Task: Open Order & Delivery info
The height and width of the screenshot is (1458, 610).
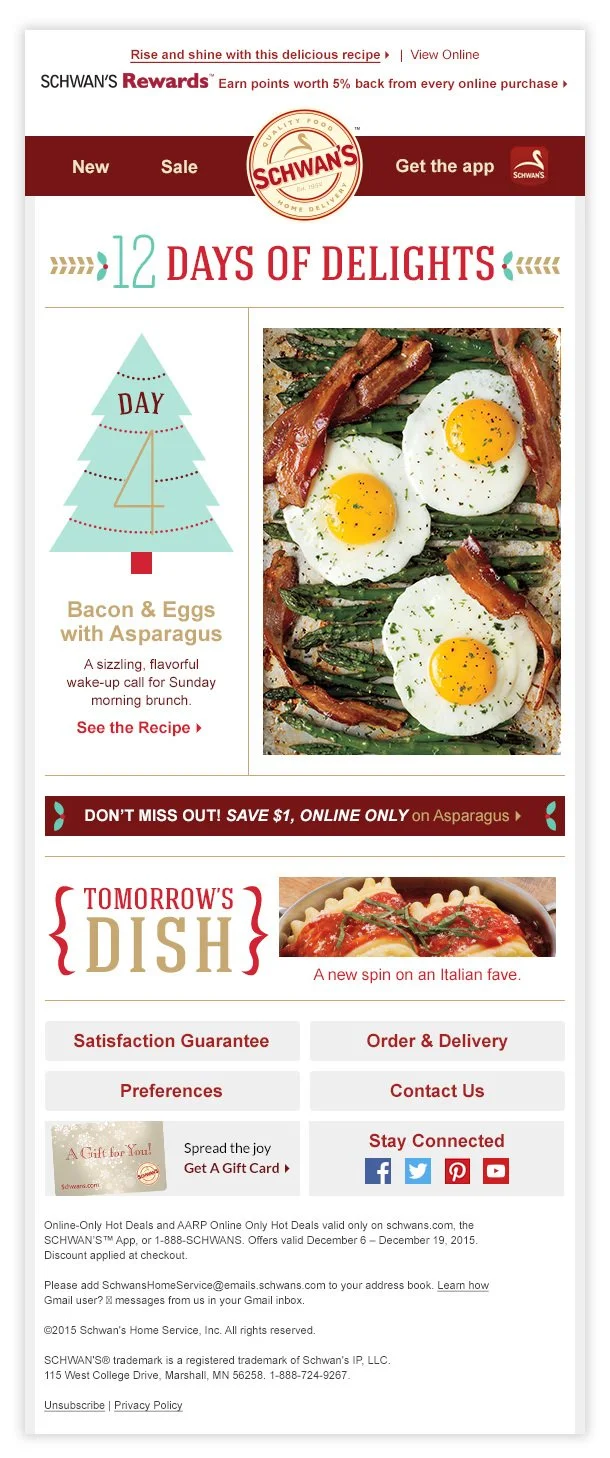Action: (x=437, y=1041)
